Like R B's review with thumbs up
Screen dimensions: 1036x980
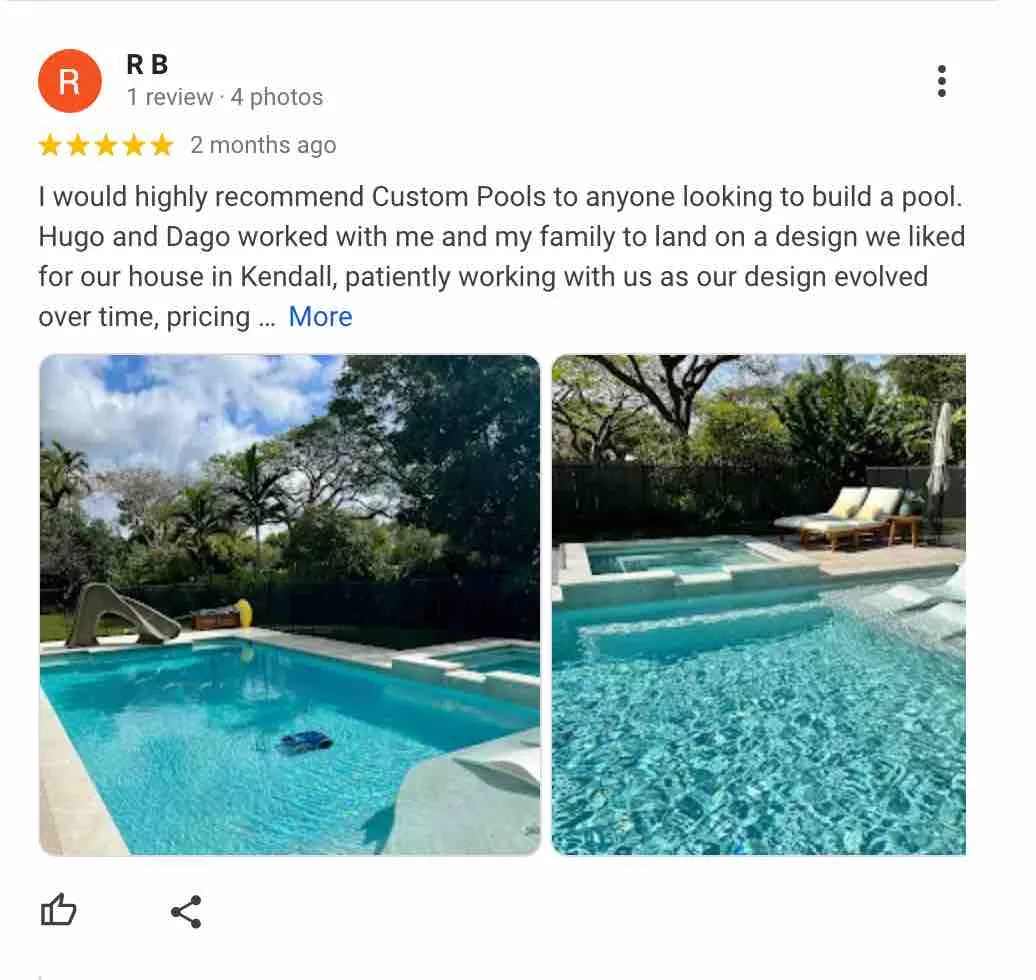[58, 911]
